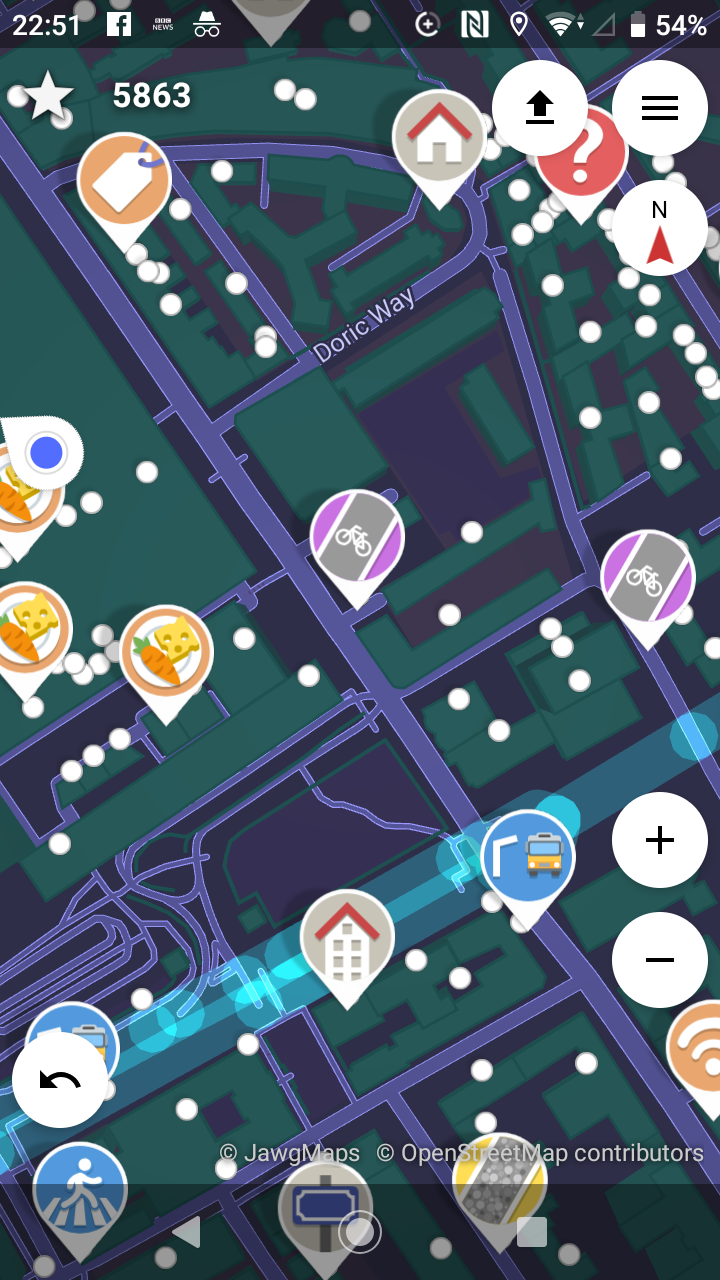Screen dimensions: 720x1280
Task: Tap the blue GPS location dot
Action: (45, 452)
